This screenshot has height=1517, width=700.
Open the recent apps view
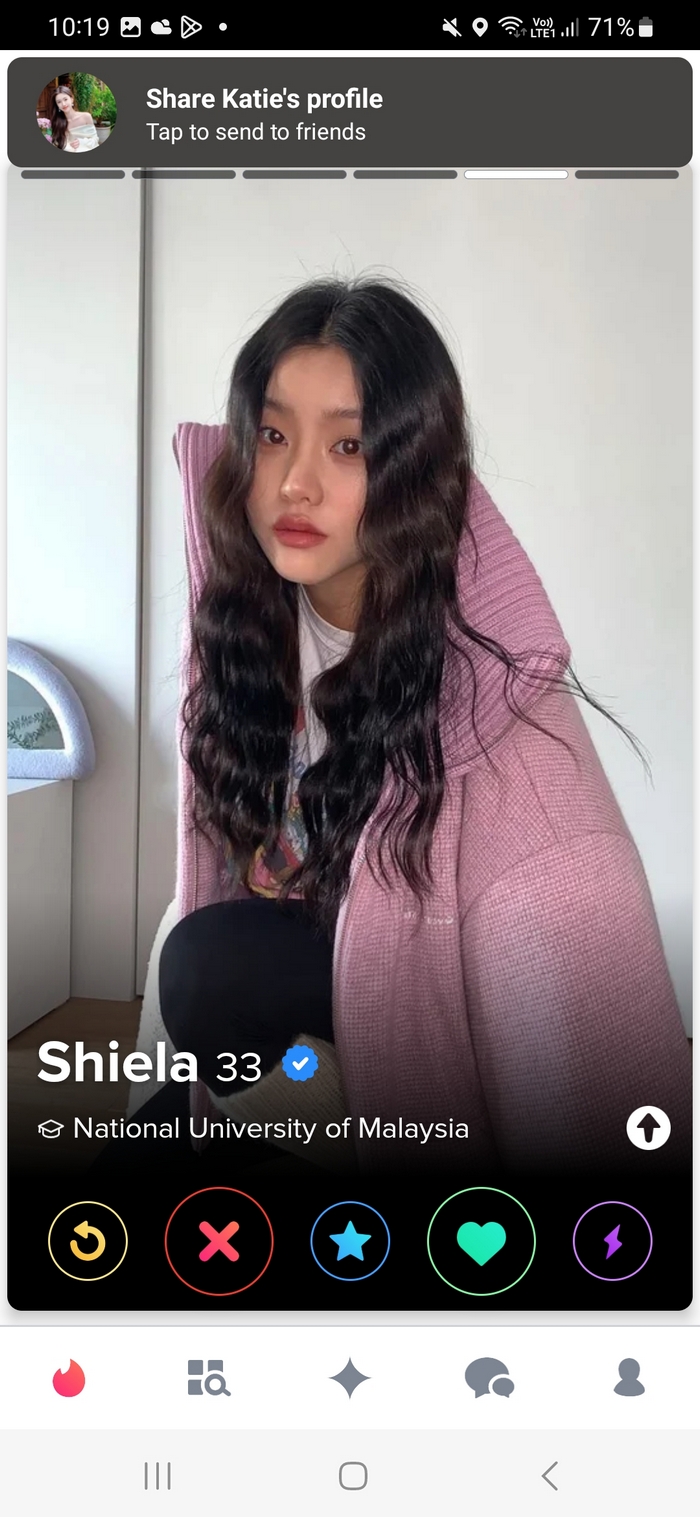(x=157, y=1475)
